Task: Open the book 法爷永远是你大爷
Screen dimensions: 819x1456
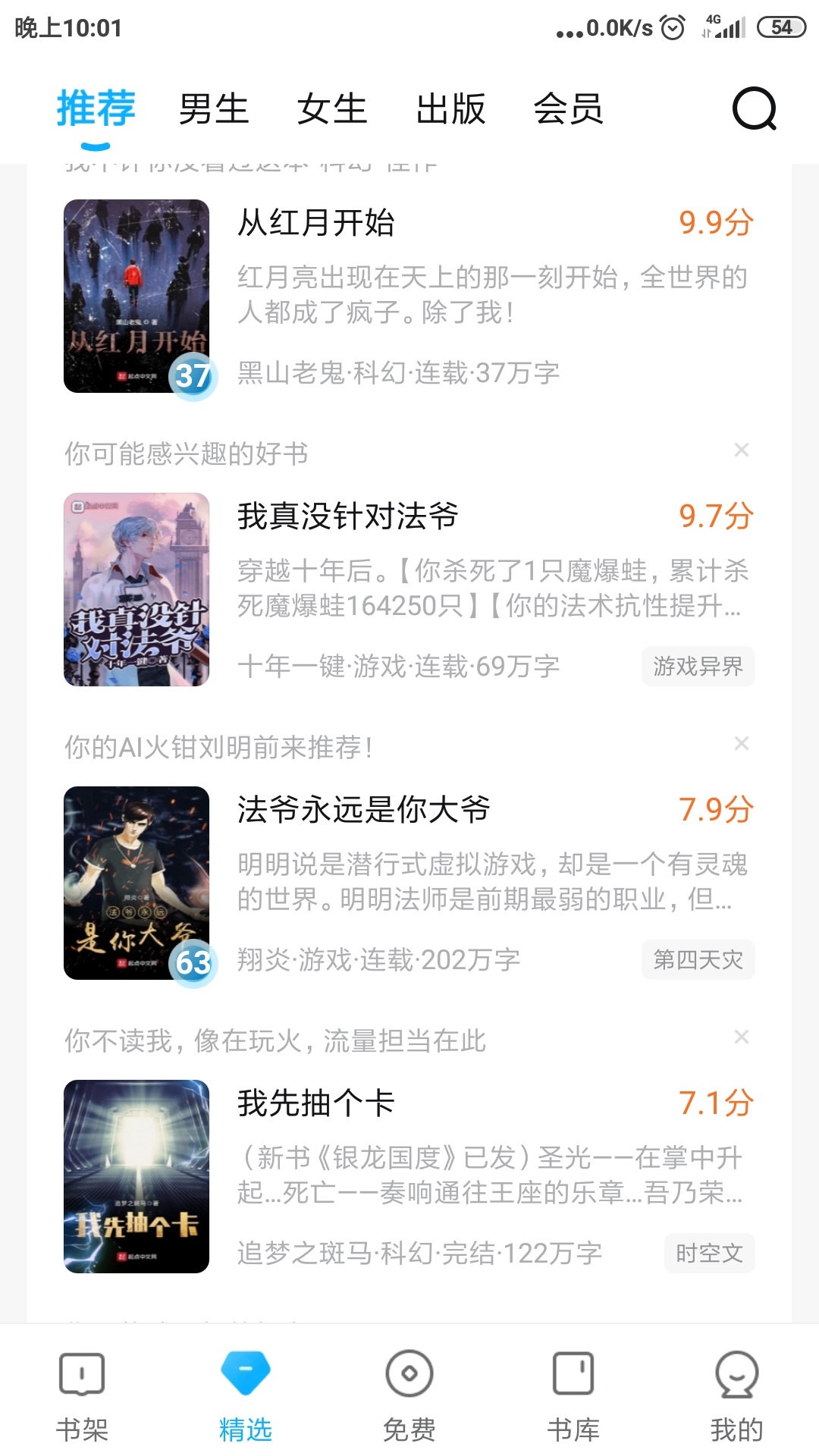Action: (364, 810)
